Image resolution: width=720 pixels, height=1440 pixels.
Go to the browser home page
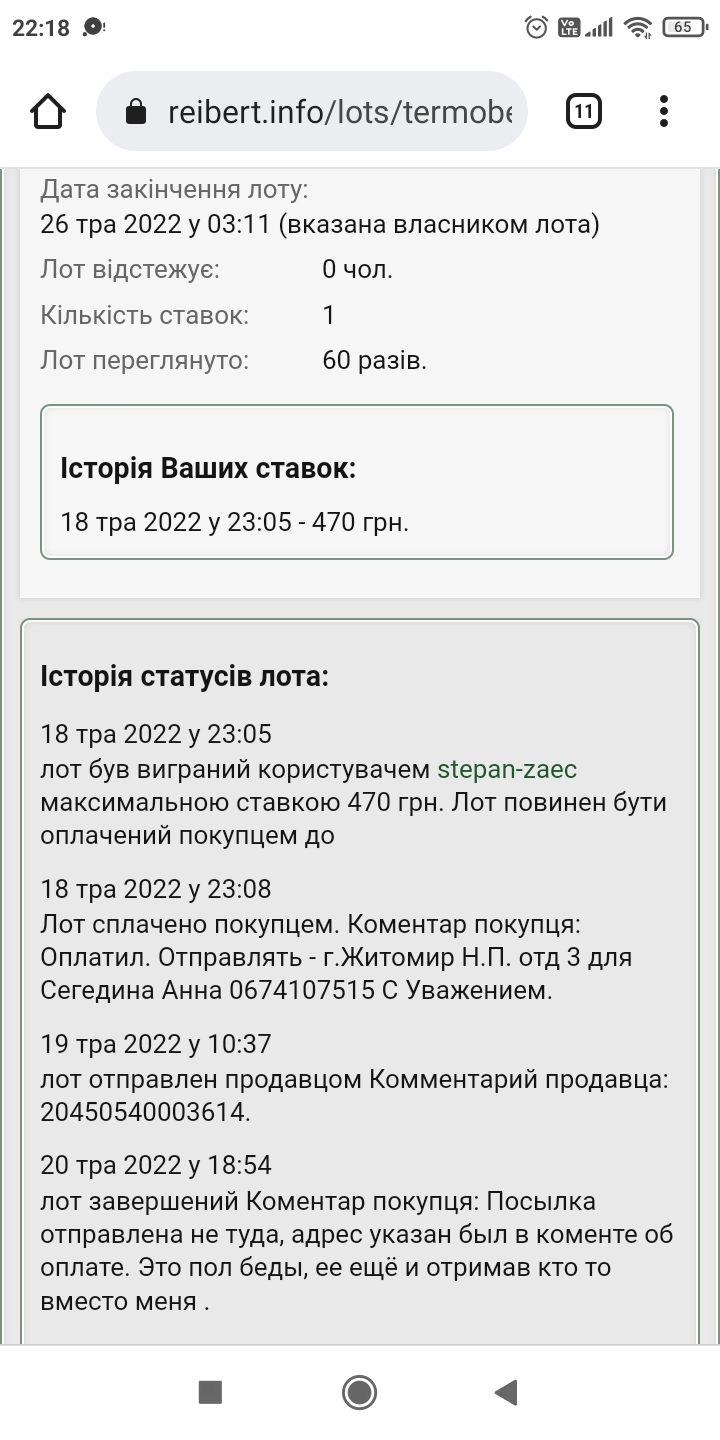[48, 112]
